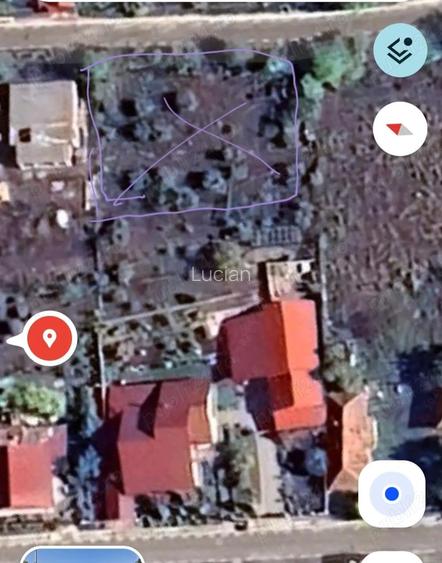Screen dimensions: 442x563
Task: Select the red location pin marker
Action: [49, 338]
